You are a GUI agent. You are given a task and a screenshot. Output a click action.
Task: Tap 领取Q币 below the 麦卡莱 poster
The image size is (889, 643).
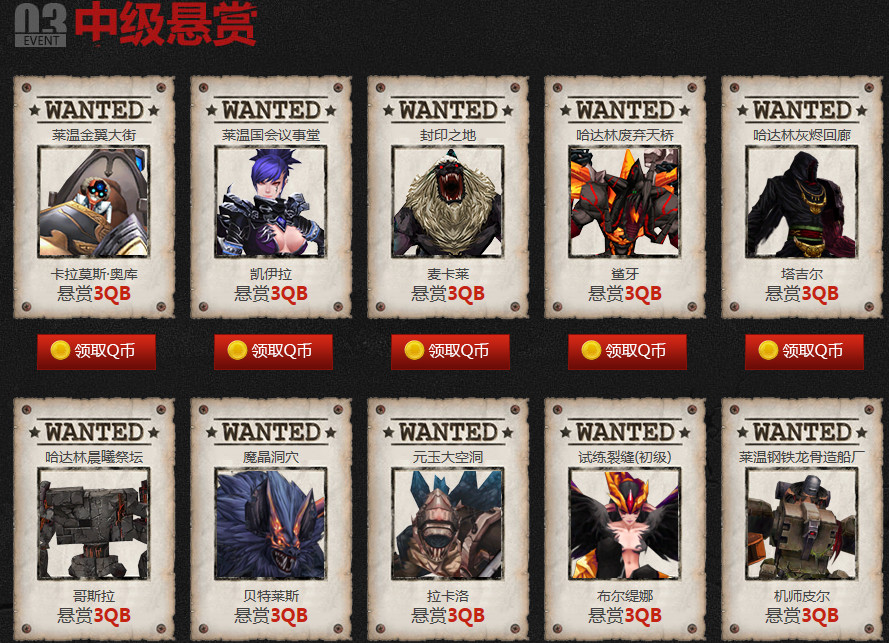(450, 351)
